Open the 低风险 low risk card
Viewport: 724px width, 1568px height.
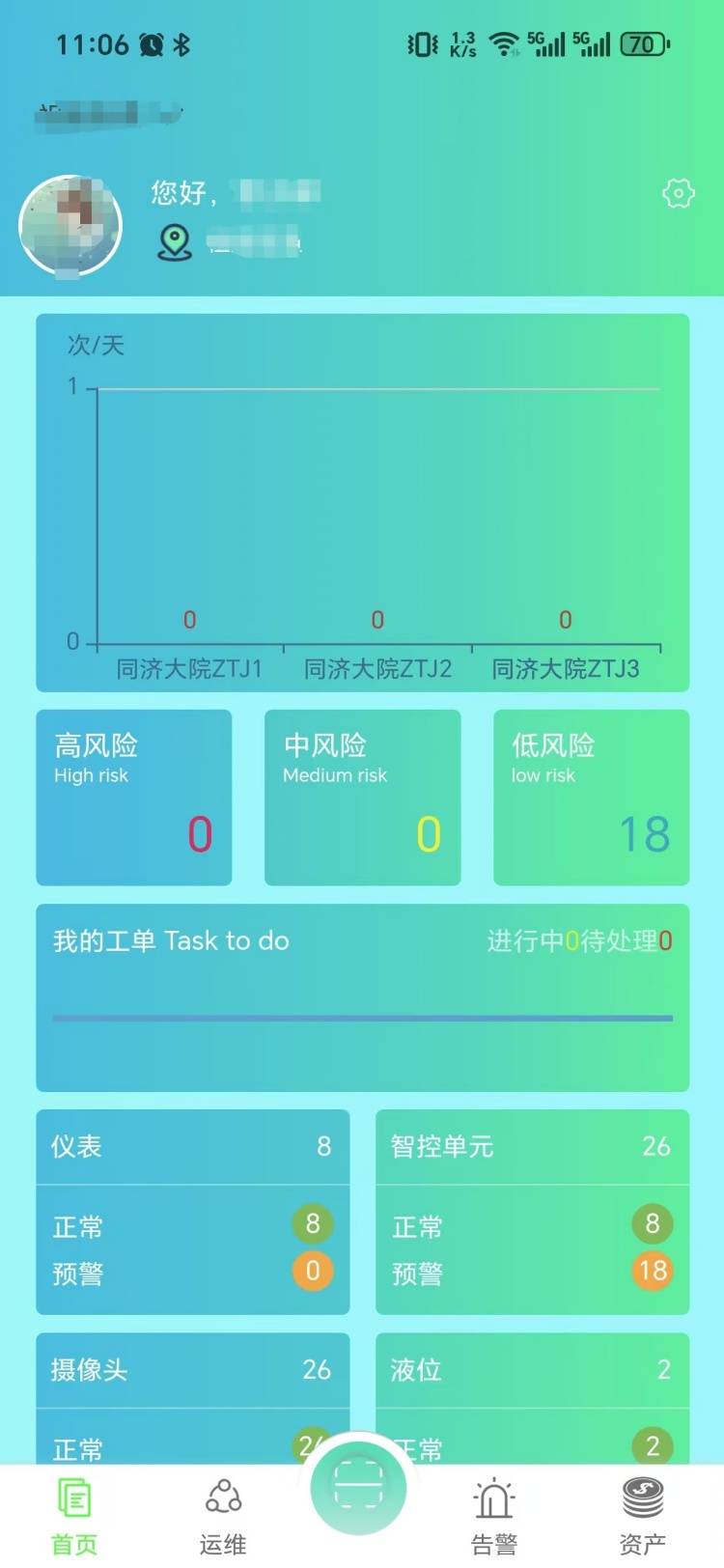(591, 797)
